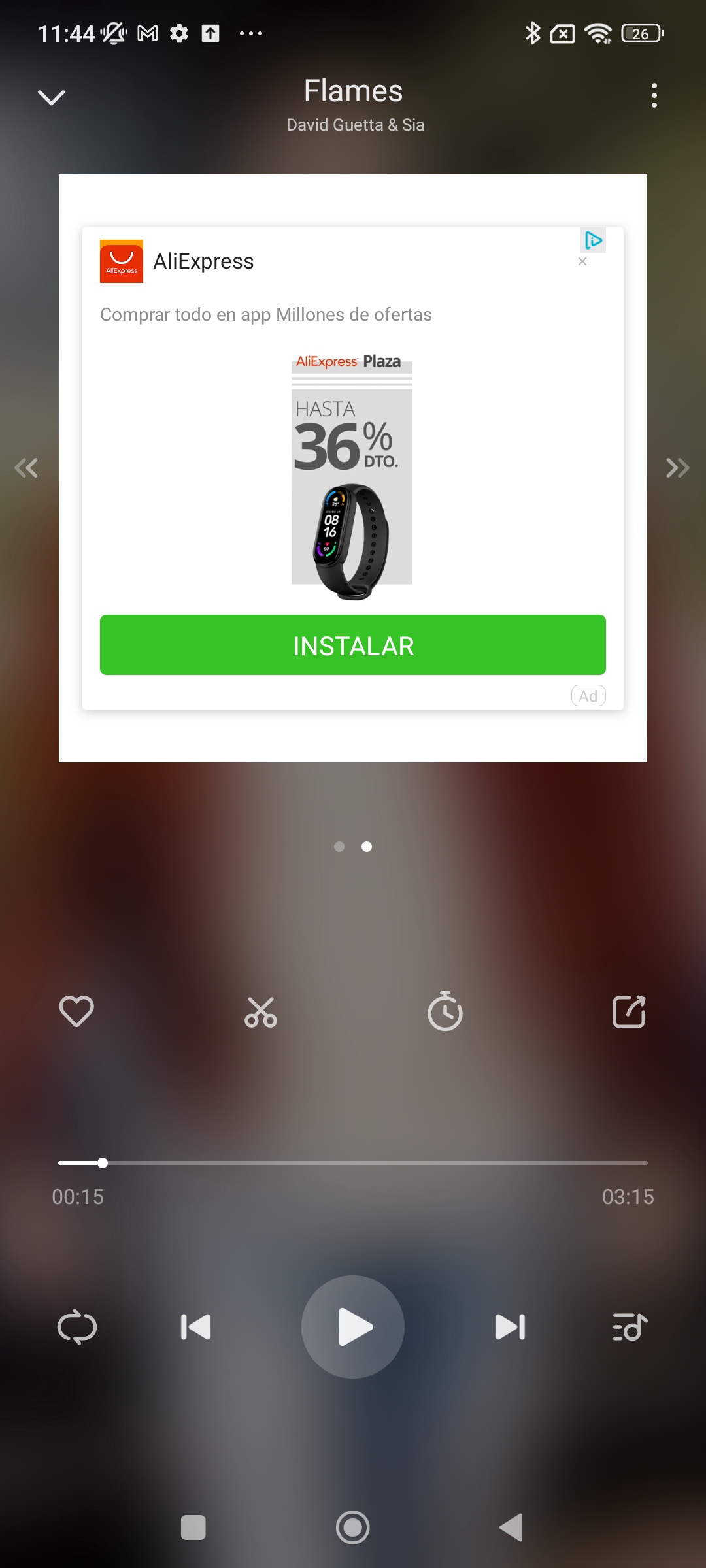The width and height of the screenshot is (706, 1568).
Task: Play the song Flames
Action: coord(353,1327)
